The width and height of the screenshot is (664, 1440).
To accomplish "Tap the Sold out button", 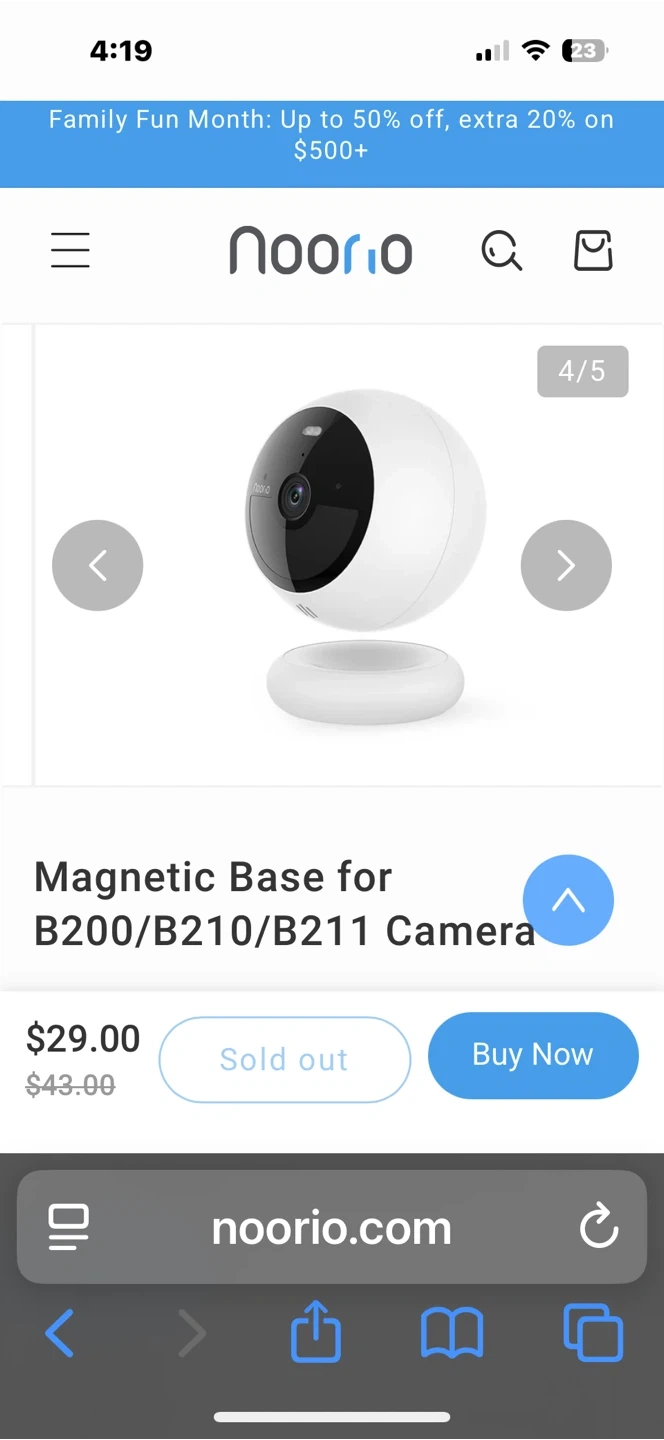I will point(285,1060).
